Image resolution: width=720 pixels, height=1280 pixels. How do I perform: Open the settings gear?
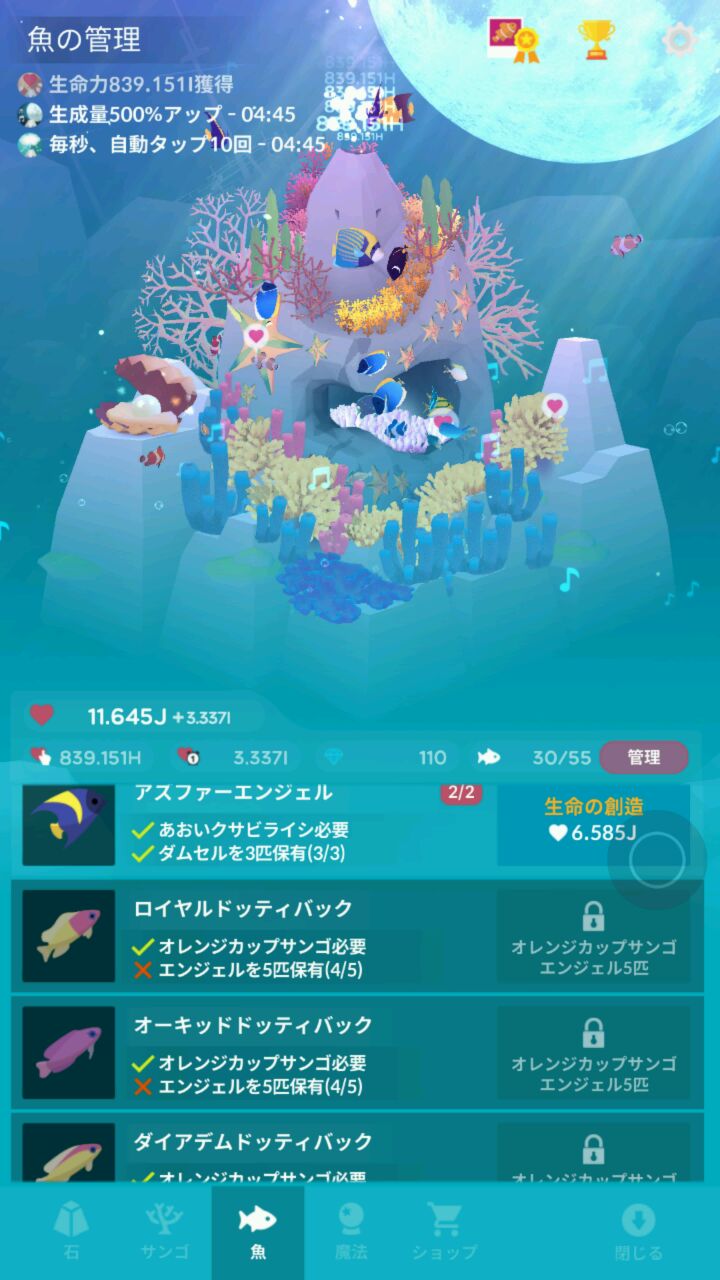(x=679, y=40)
